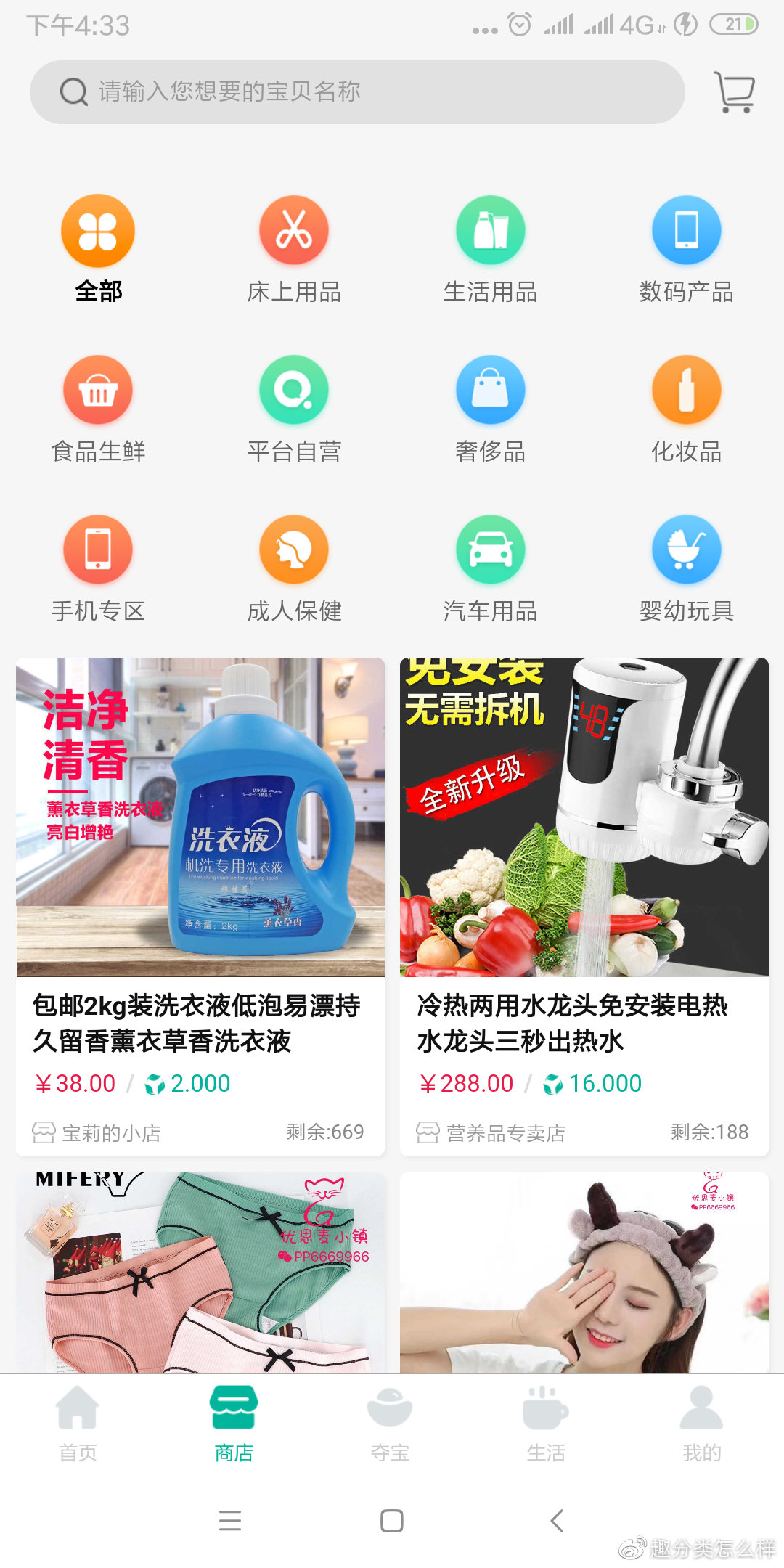
Task: Select the 床上用品 scissors category icon
Action: 294,230
